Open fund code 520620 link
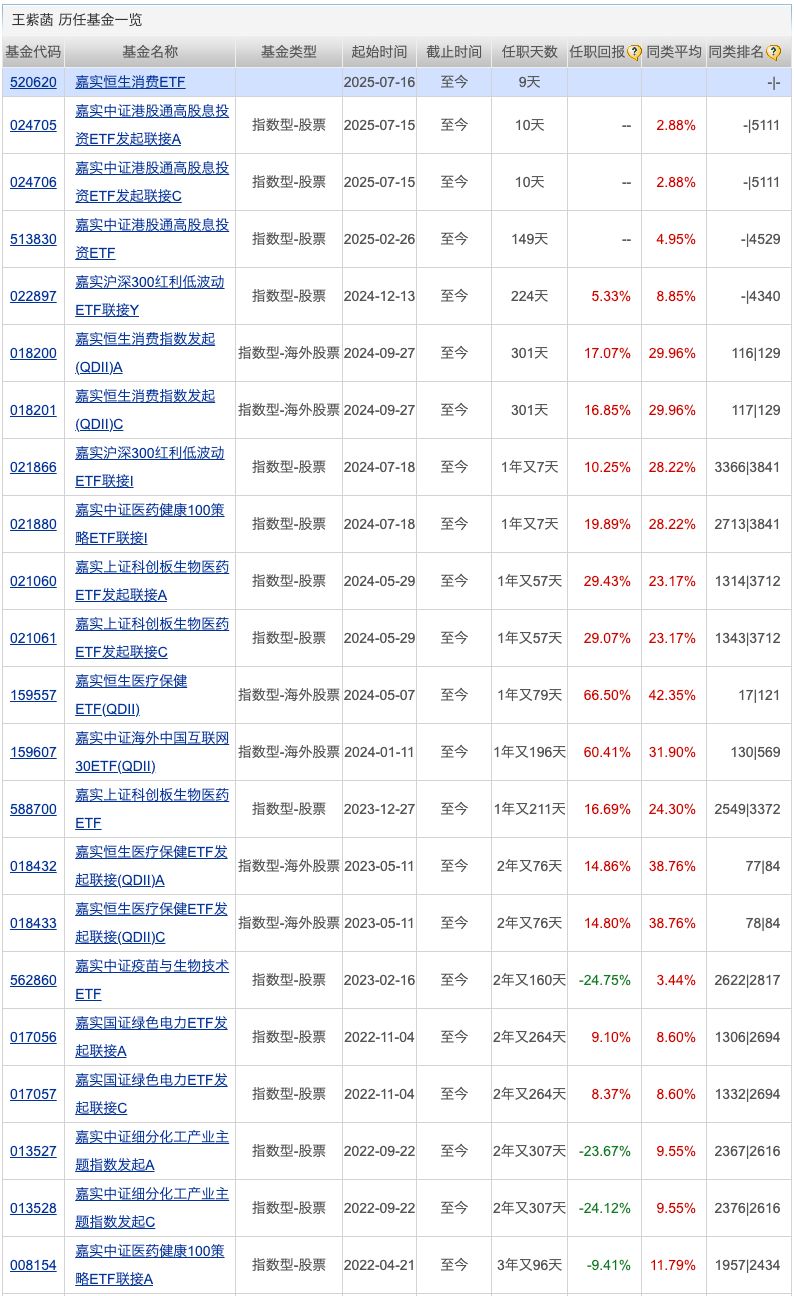This screenshot has height=1296, width=794. (33, 82)
